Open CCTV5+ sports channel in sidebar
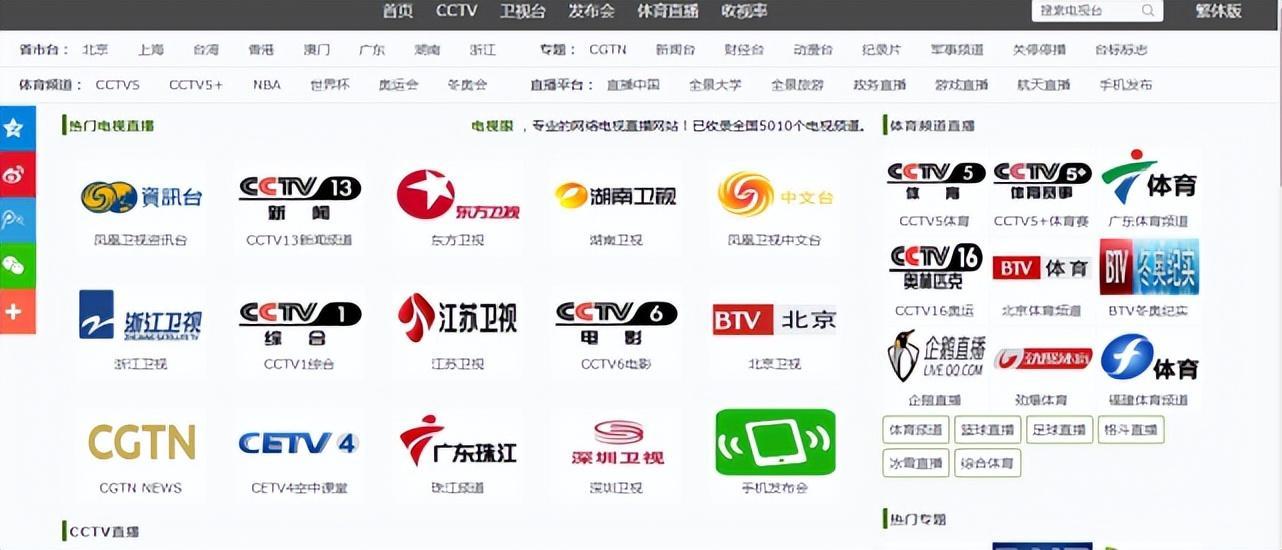Viewport: 1282px width, 550px height. tap(1041, 190)
